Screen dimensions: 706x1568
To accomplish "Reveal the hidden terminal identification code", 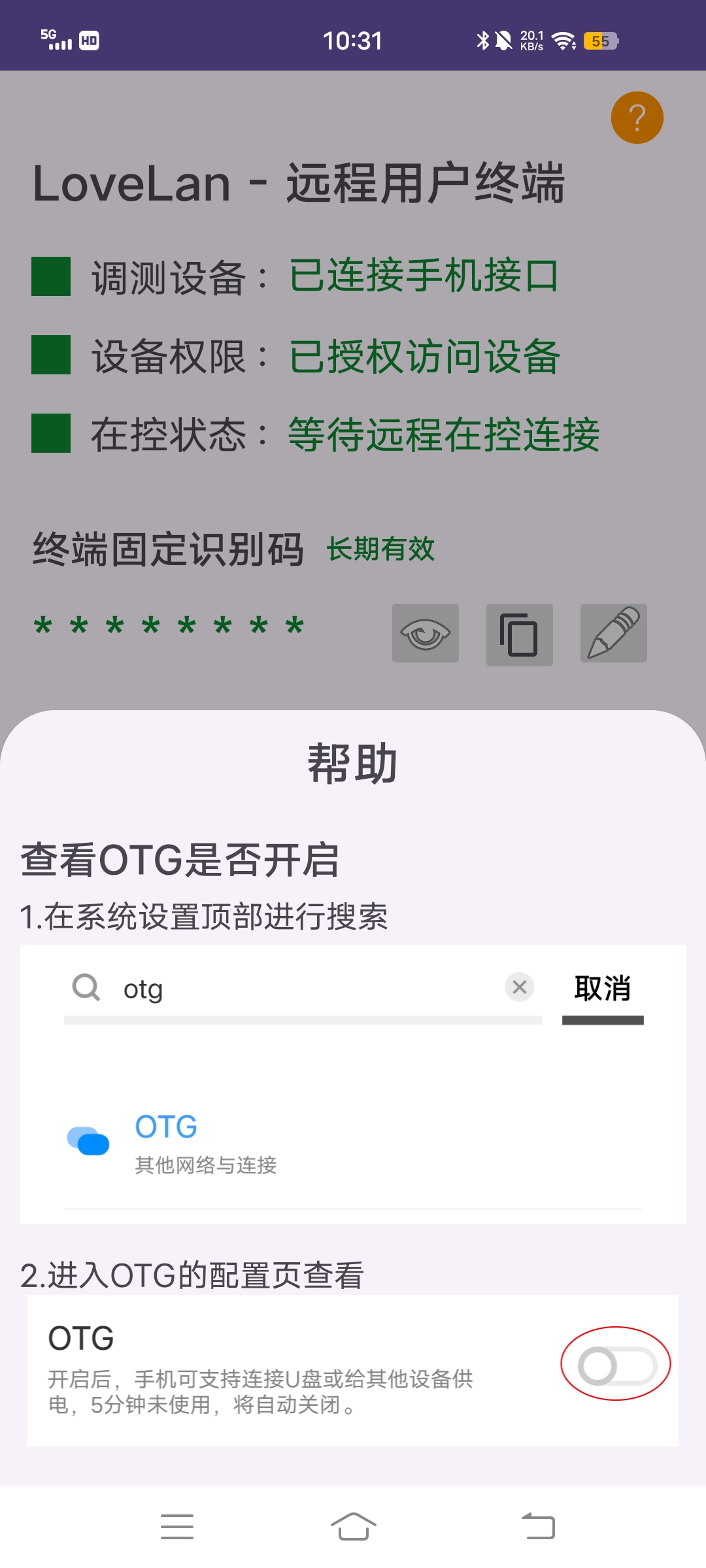I will click(x=426, y=633).
